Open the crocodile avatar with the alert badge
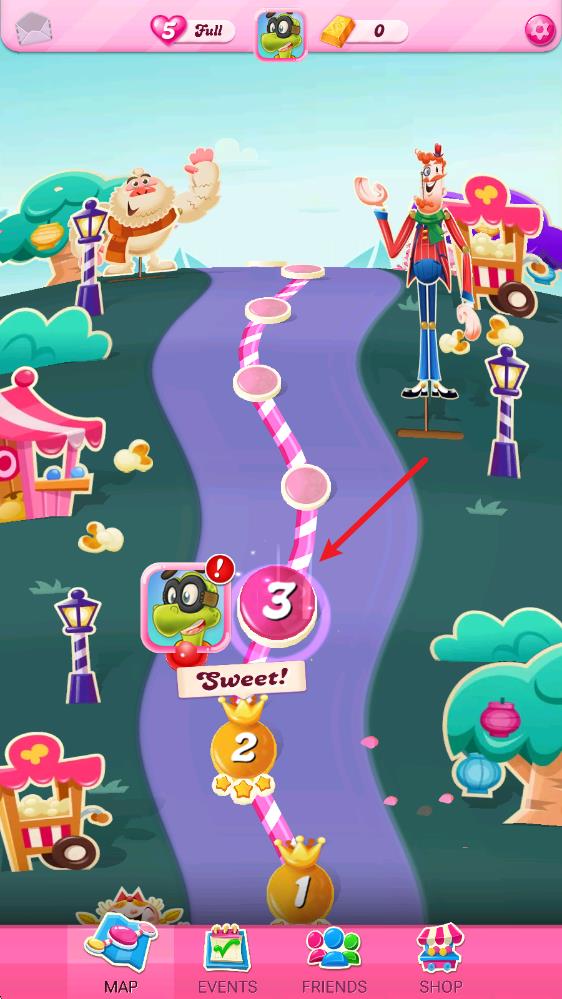 tap(186, 610)
